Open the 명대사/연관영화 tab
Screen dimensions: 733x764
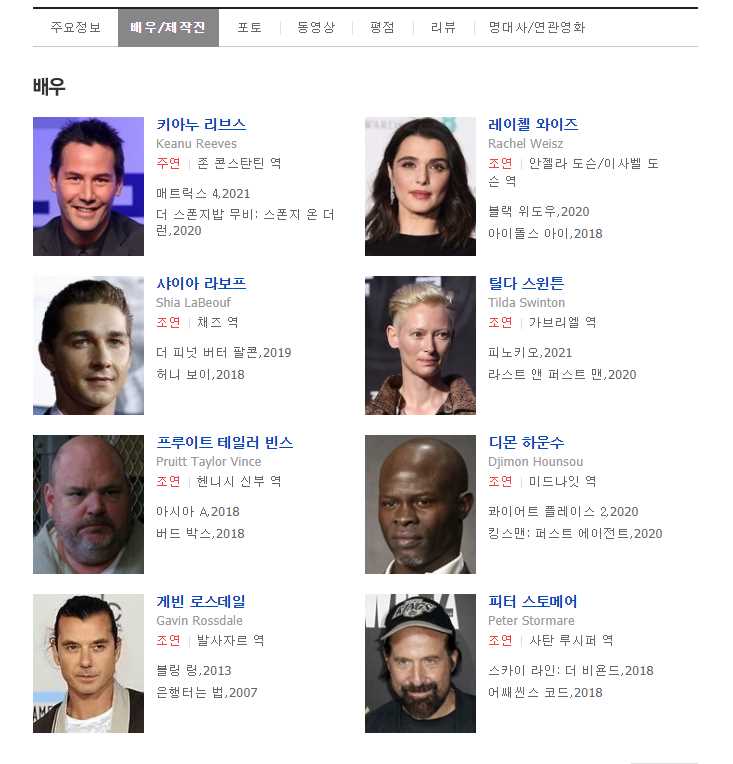click(537, 27)
